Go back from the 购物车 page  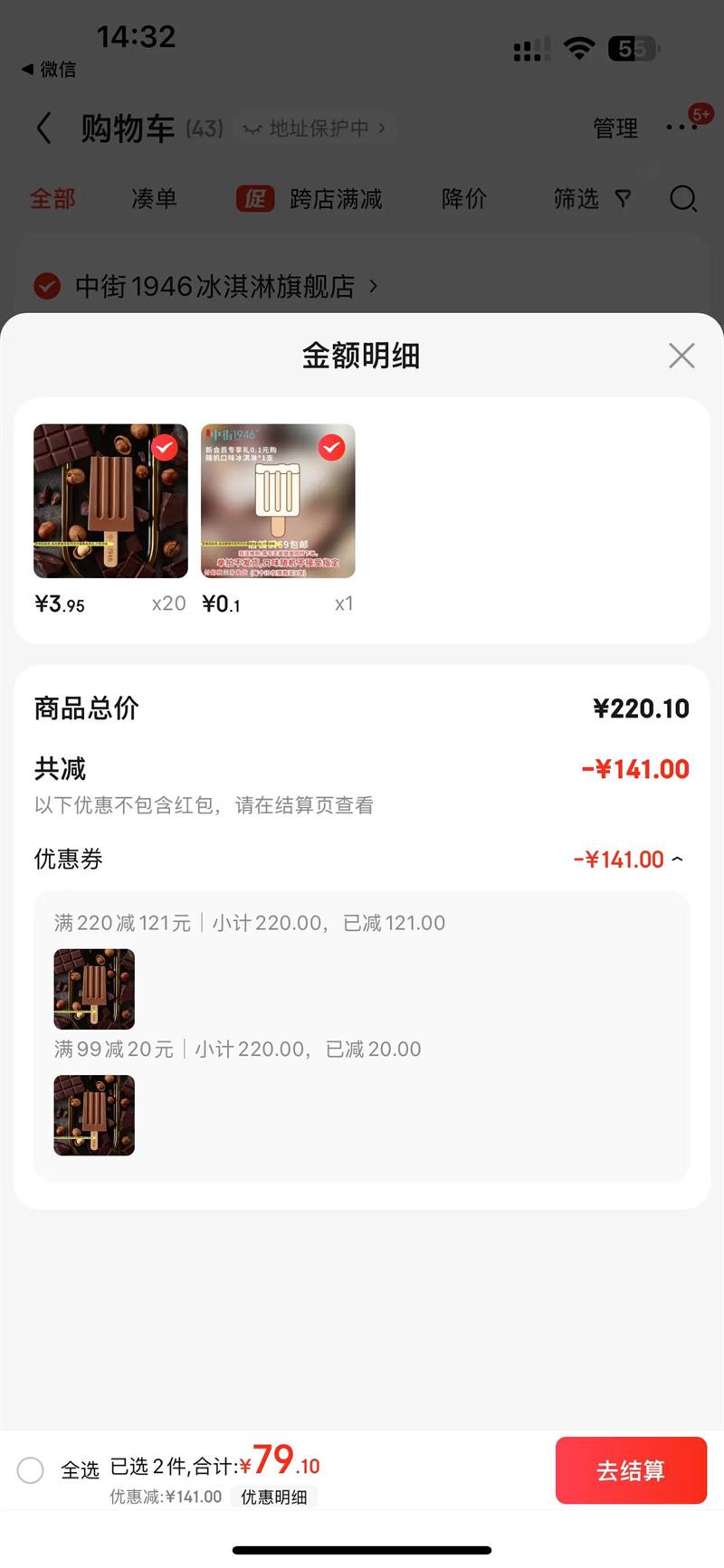tap(43, 128)
